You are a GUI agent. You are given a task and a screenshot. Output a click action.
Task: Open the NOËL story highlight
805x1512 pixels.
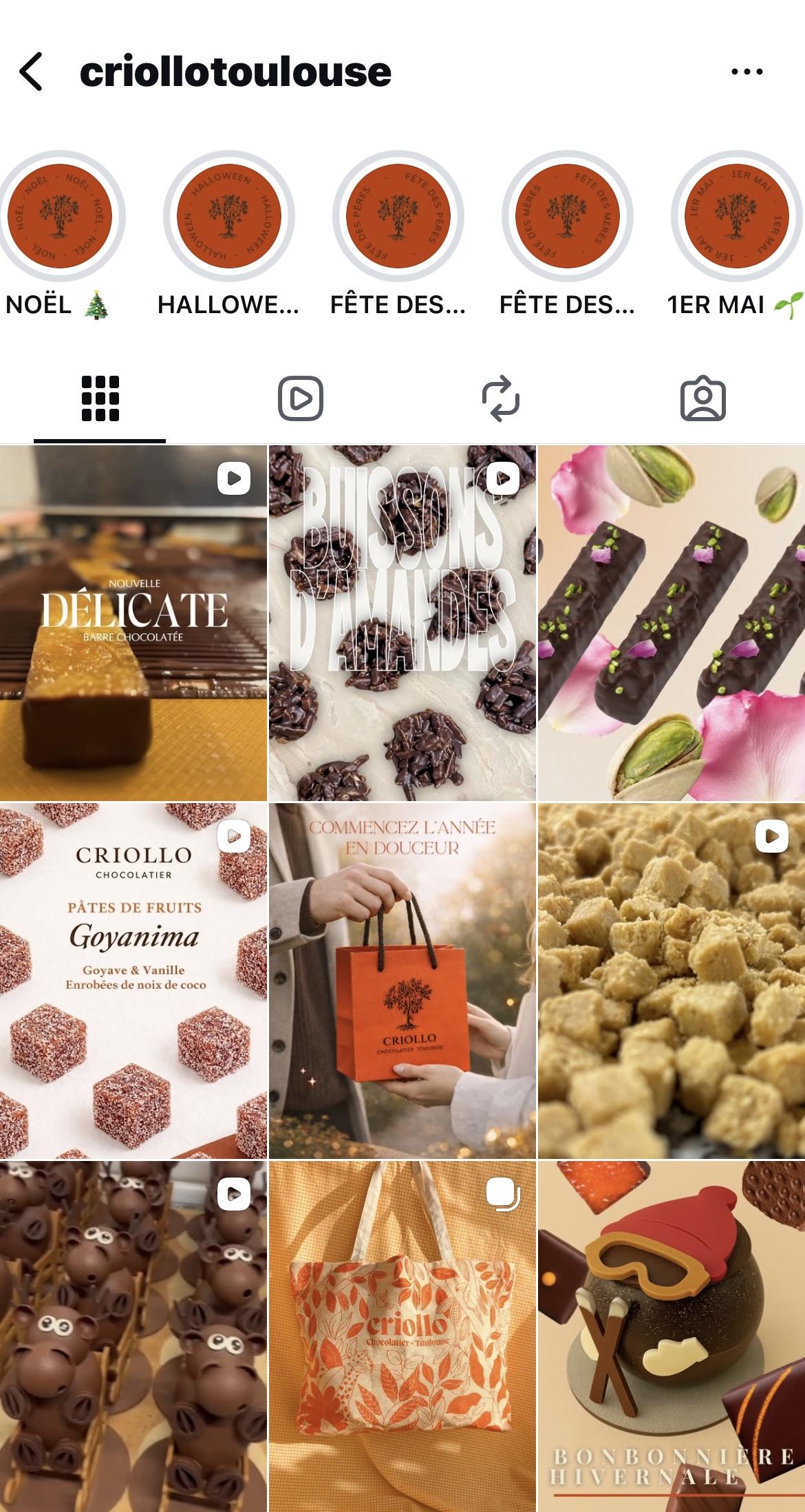point(60,217)
